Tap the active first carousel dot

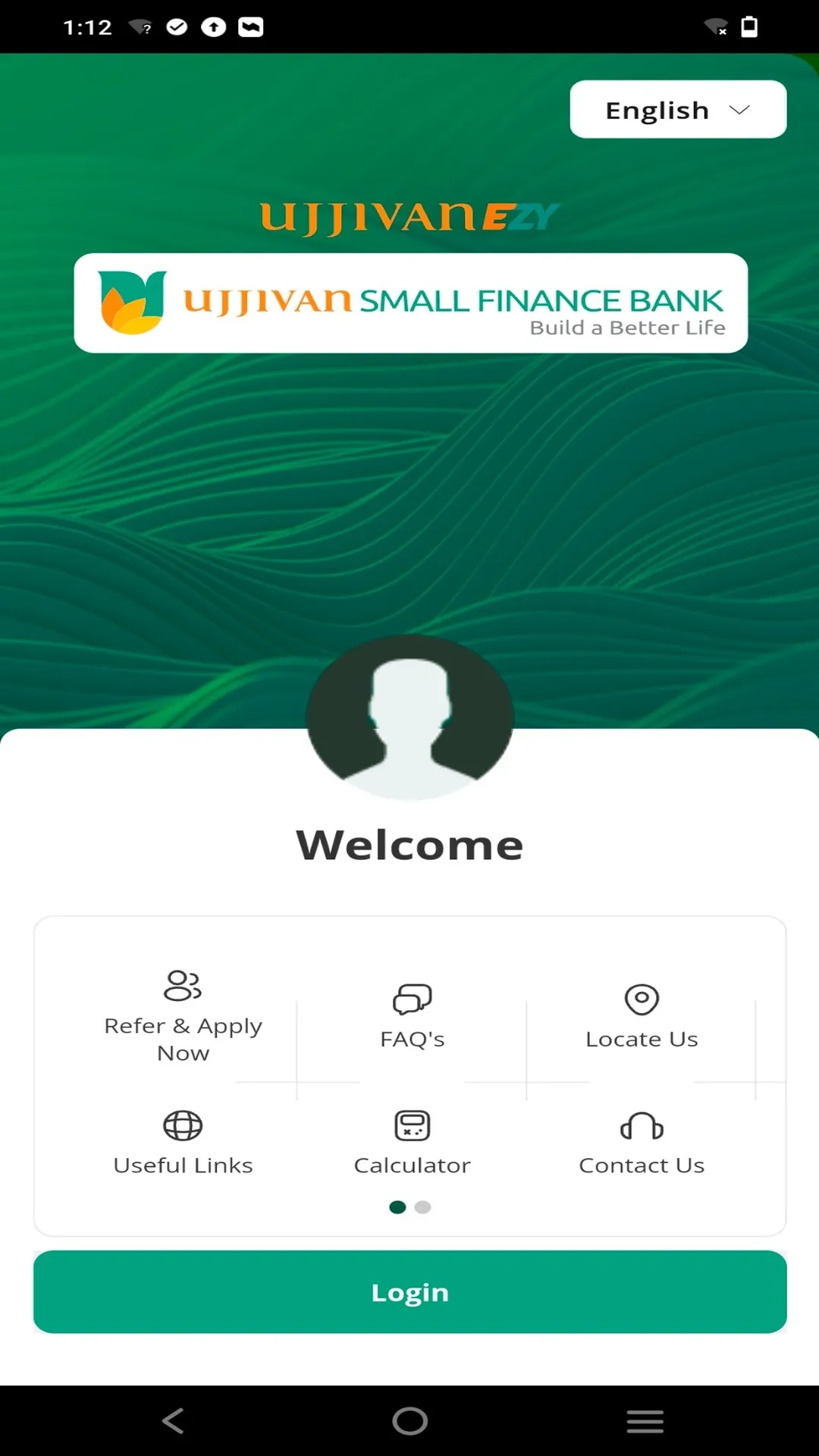click(397, 1207)
